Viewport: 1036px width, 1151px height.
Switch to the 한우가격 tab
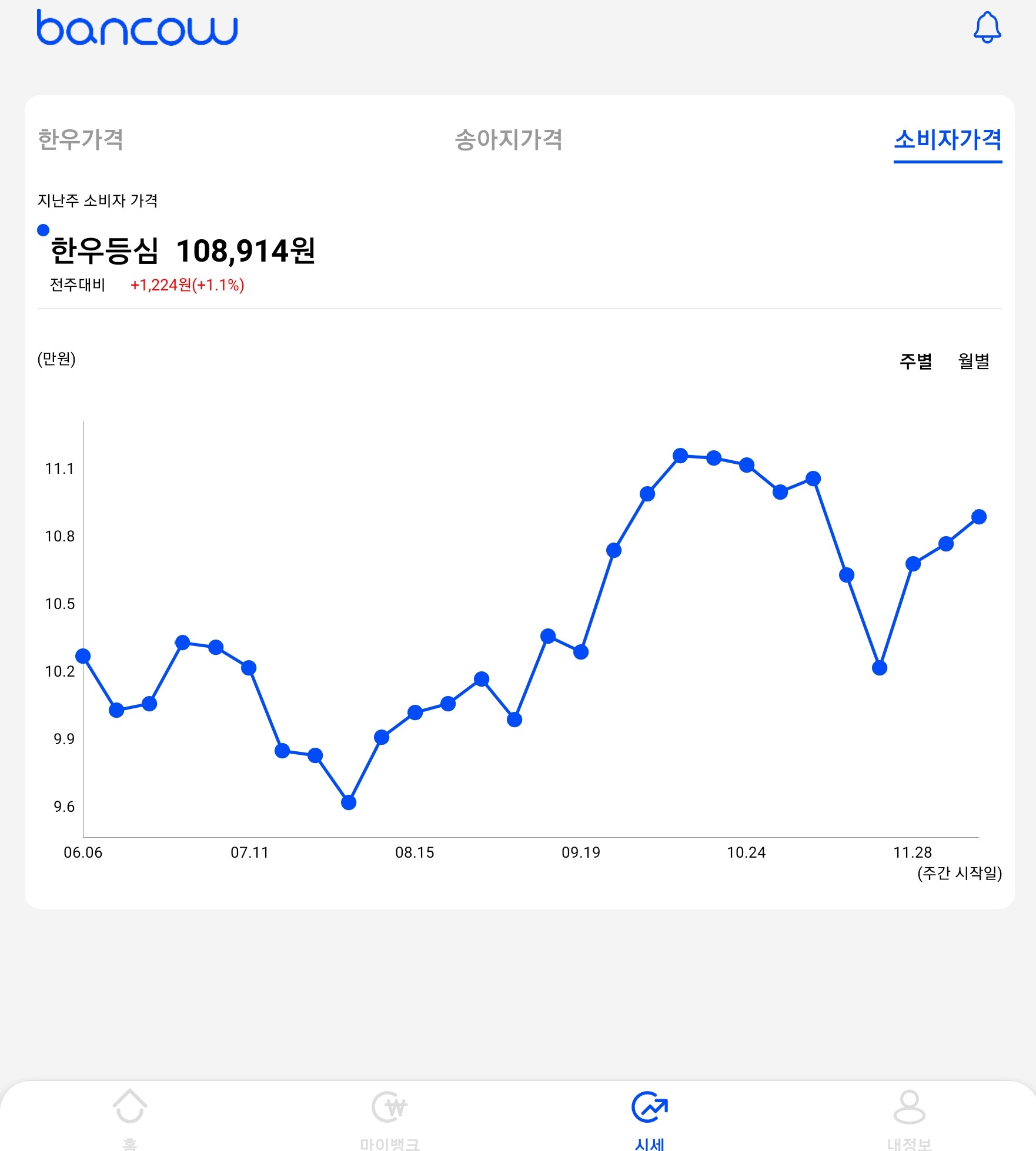click(x=81, y=140)
